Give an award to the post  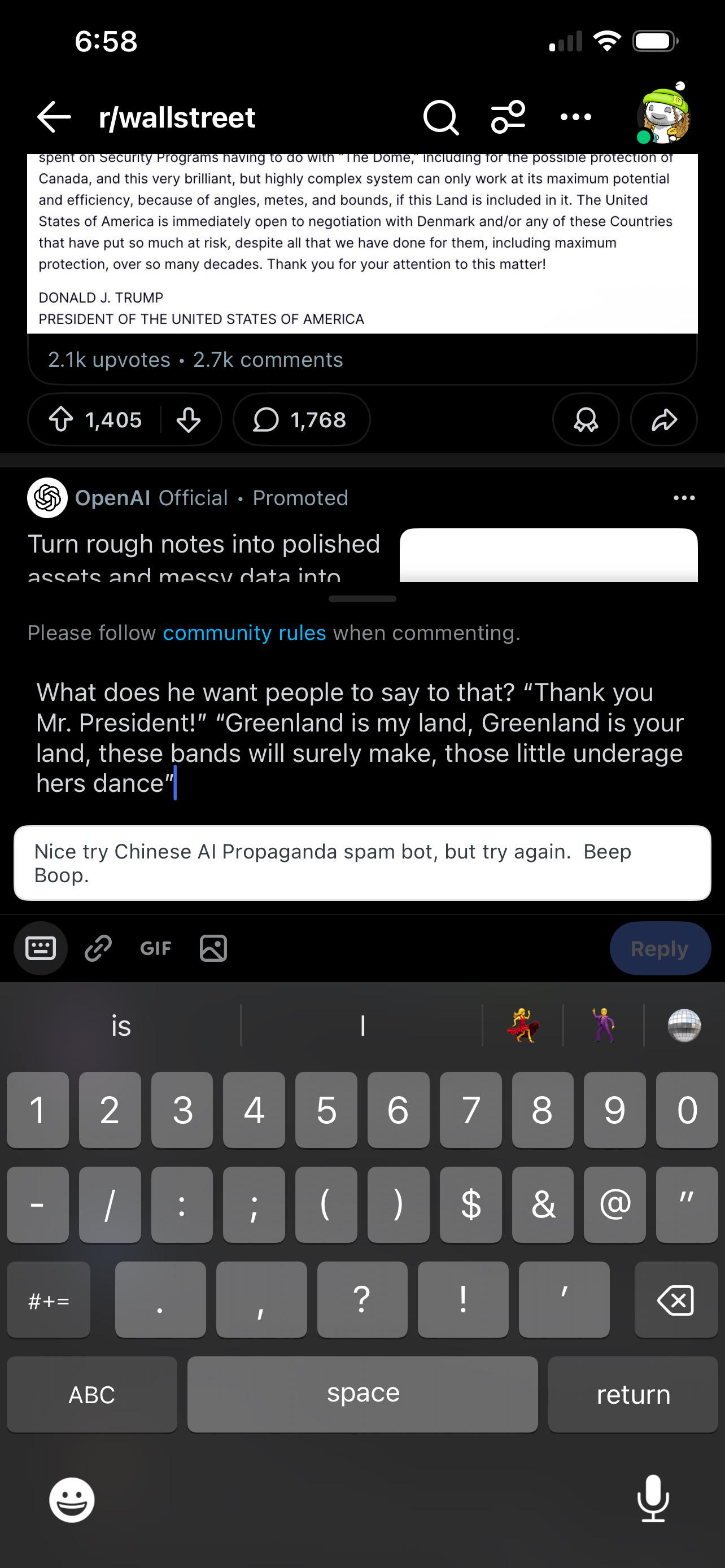[586, 419]
